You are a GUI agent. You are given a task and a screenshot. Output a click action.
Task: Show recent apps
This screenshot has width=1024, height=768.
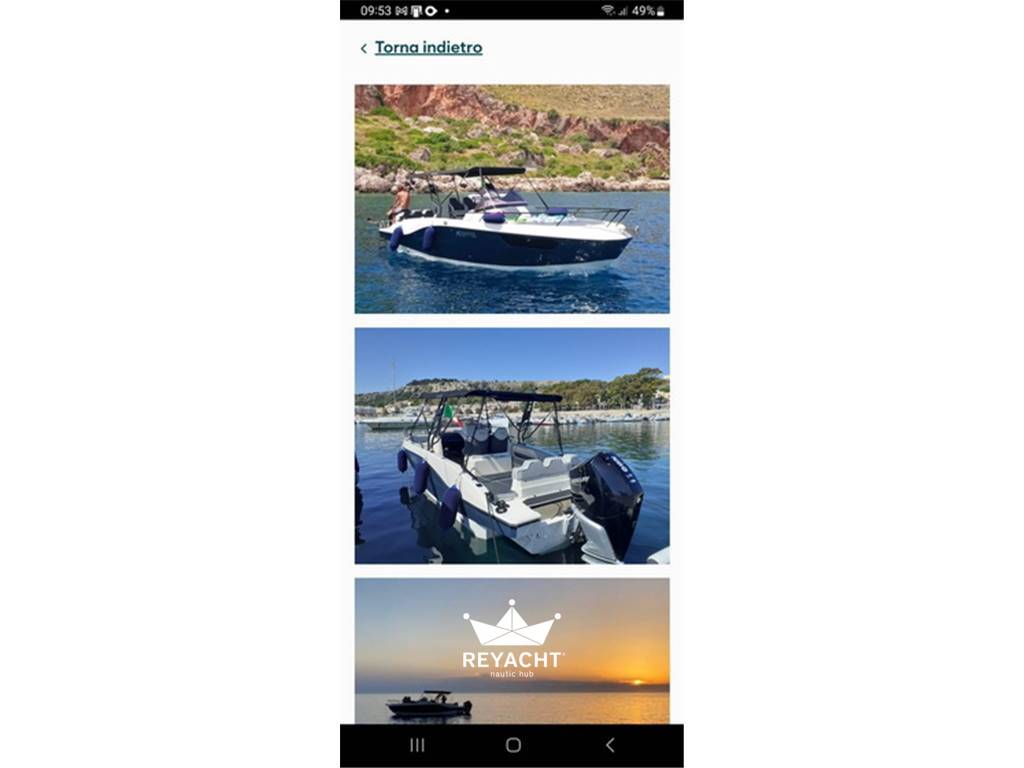click(417, 745)
